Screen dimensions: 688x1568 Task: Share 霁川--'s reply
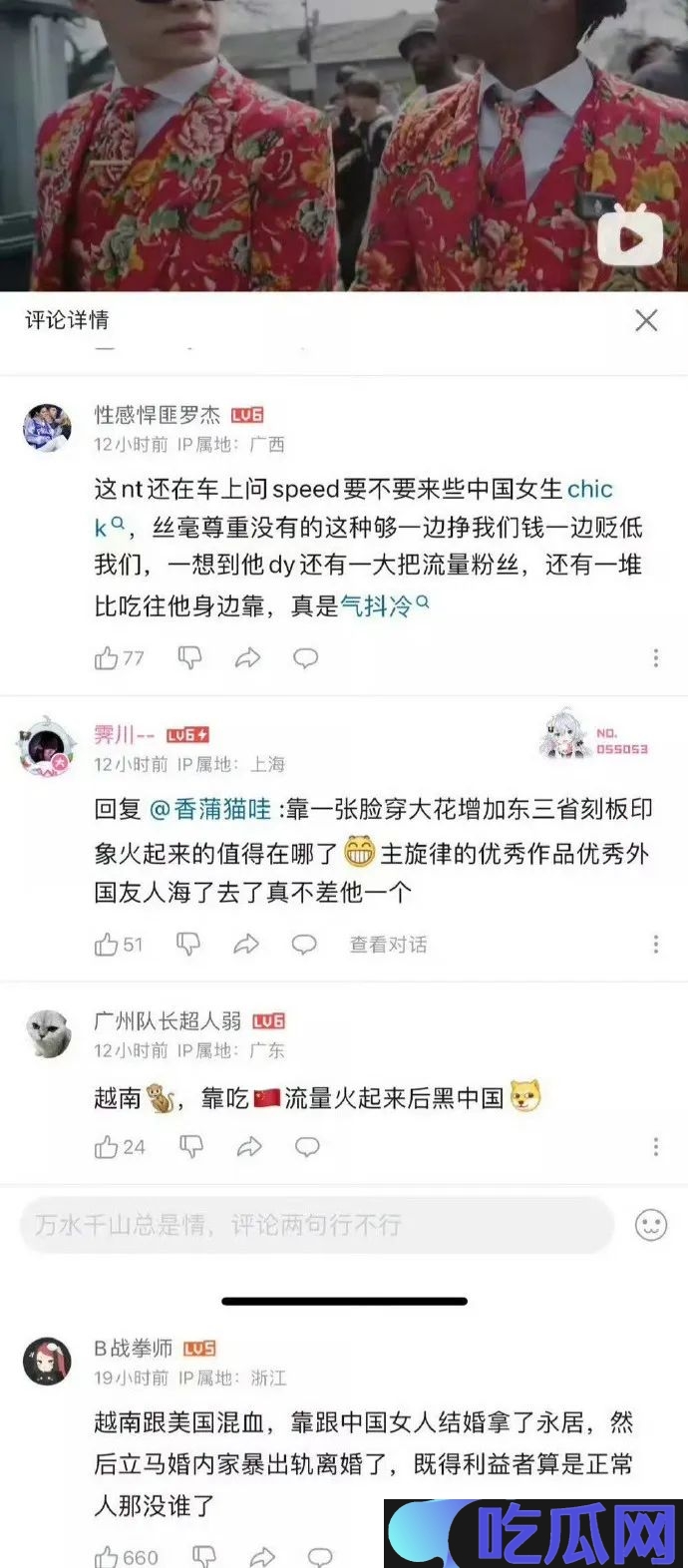(x=246, y=944)
